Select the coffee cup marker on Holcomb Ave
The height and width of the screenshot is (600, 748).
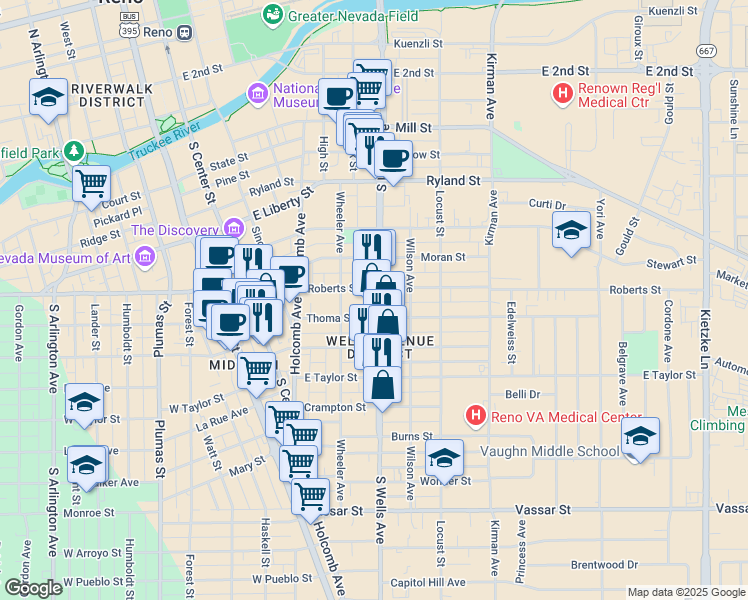click(x=291, y=275)
